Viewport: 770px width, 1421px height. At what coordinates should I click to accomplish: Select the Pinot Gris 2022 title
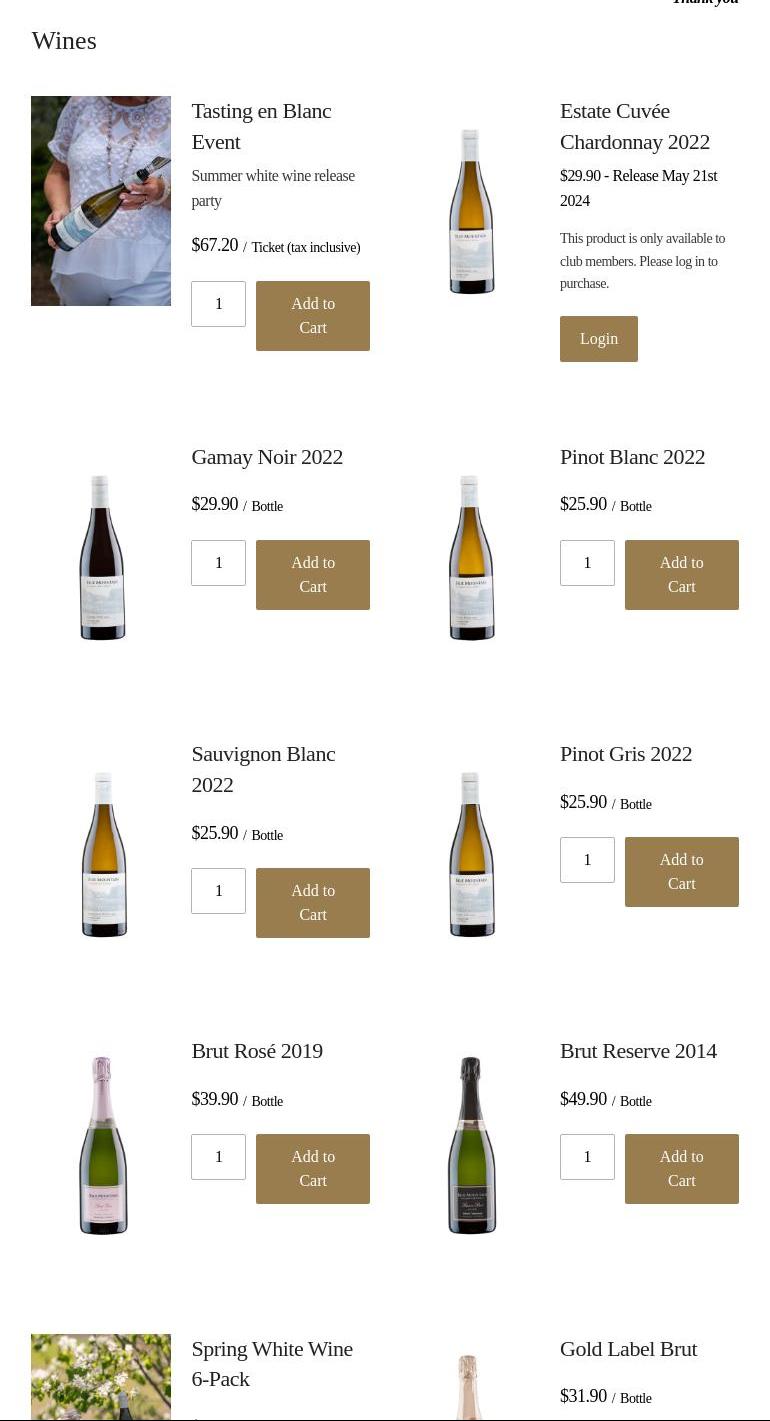click(x=625, y=753)
